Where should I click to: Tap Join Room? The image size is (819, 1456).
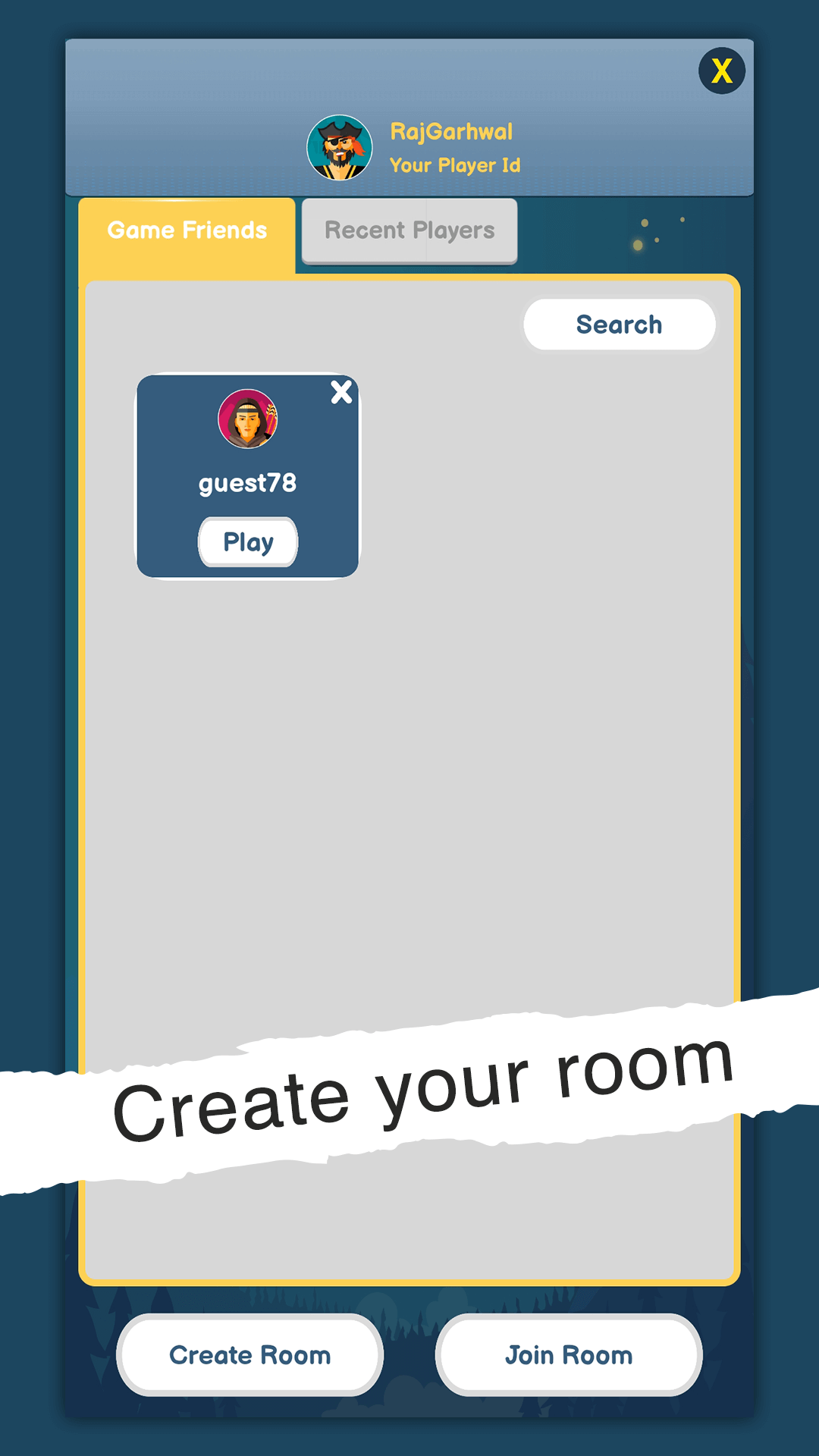point(569,1355)
